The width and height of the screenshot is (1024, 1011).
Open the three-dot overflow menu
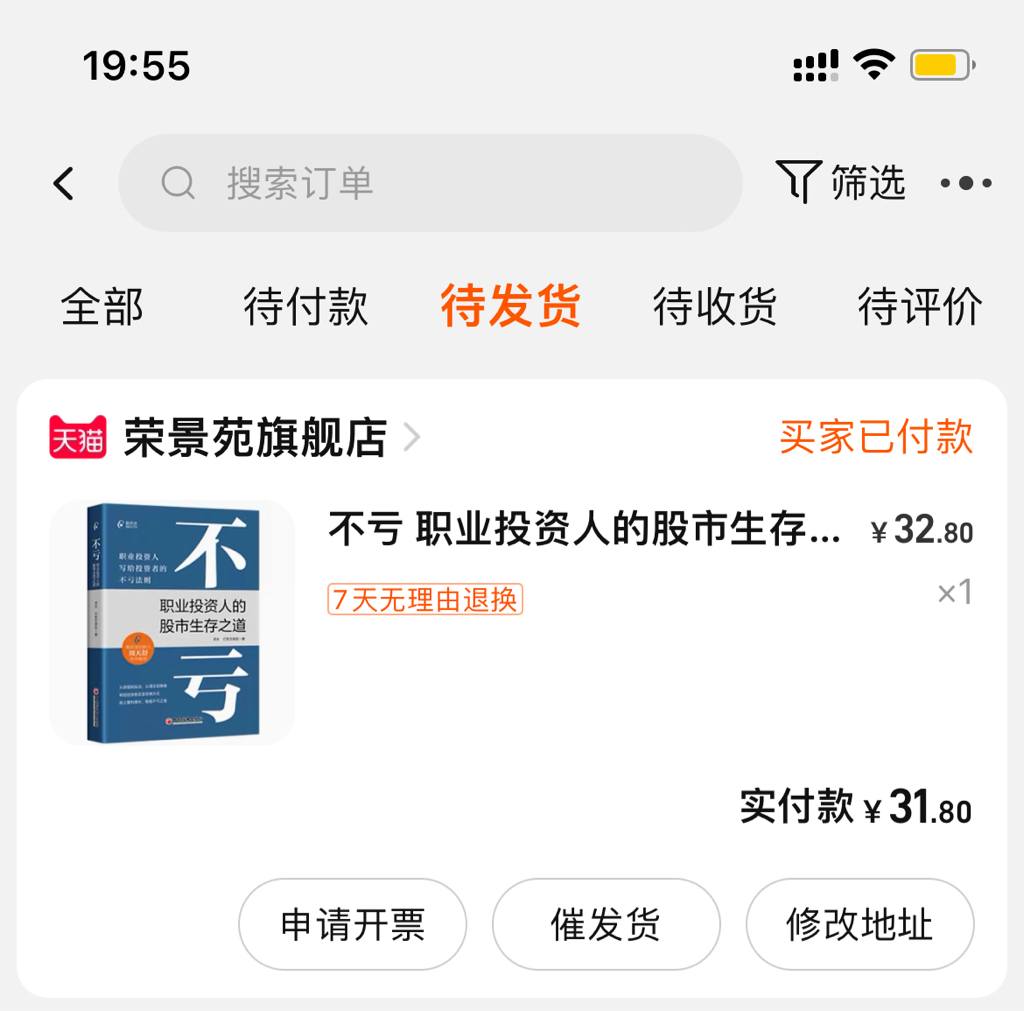(966, 184)
